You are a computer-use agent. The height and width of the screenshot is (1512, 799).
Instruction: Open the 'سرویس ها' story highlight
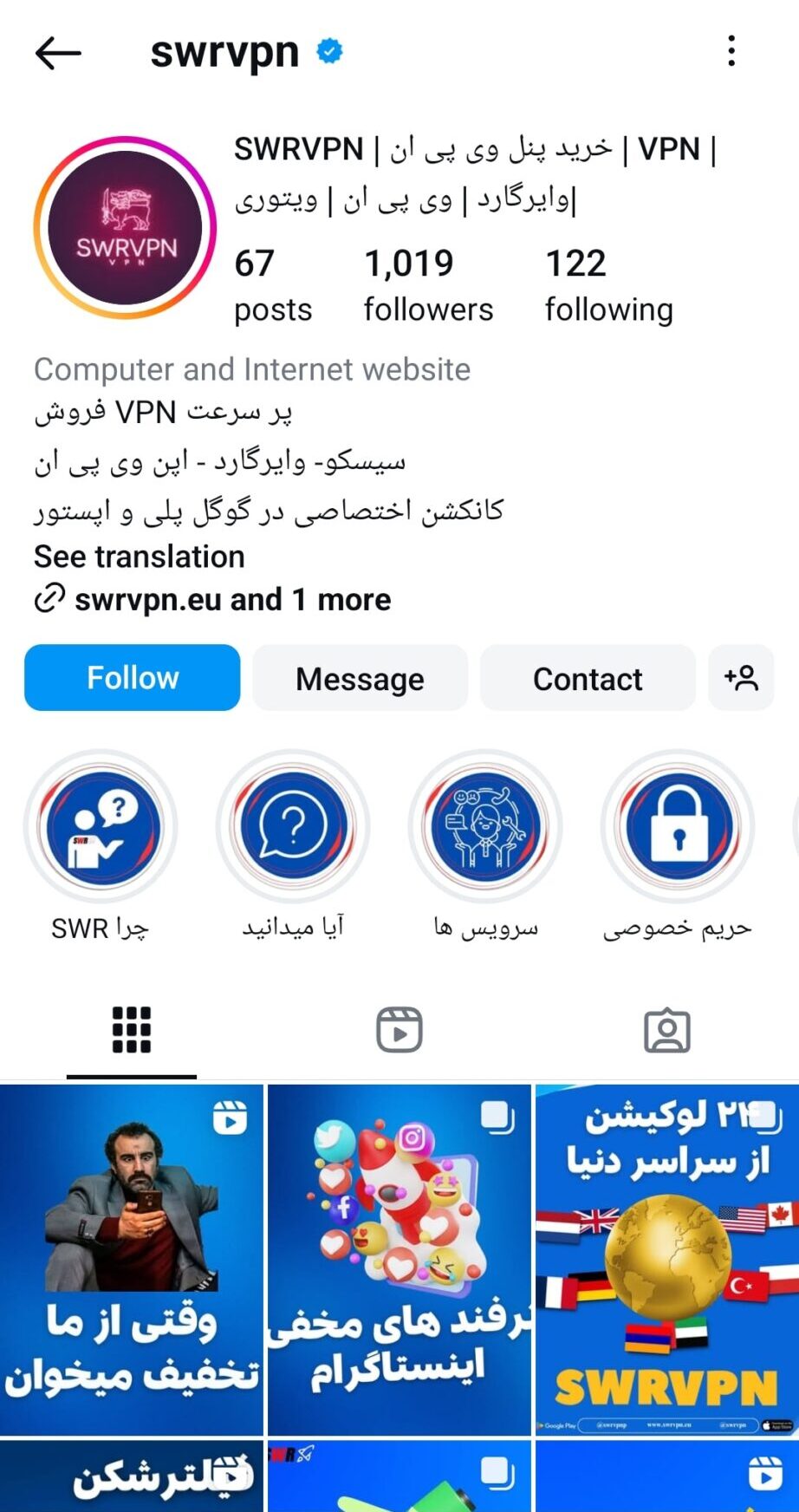coord(485,828)
